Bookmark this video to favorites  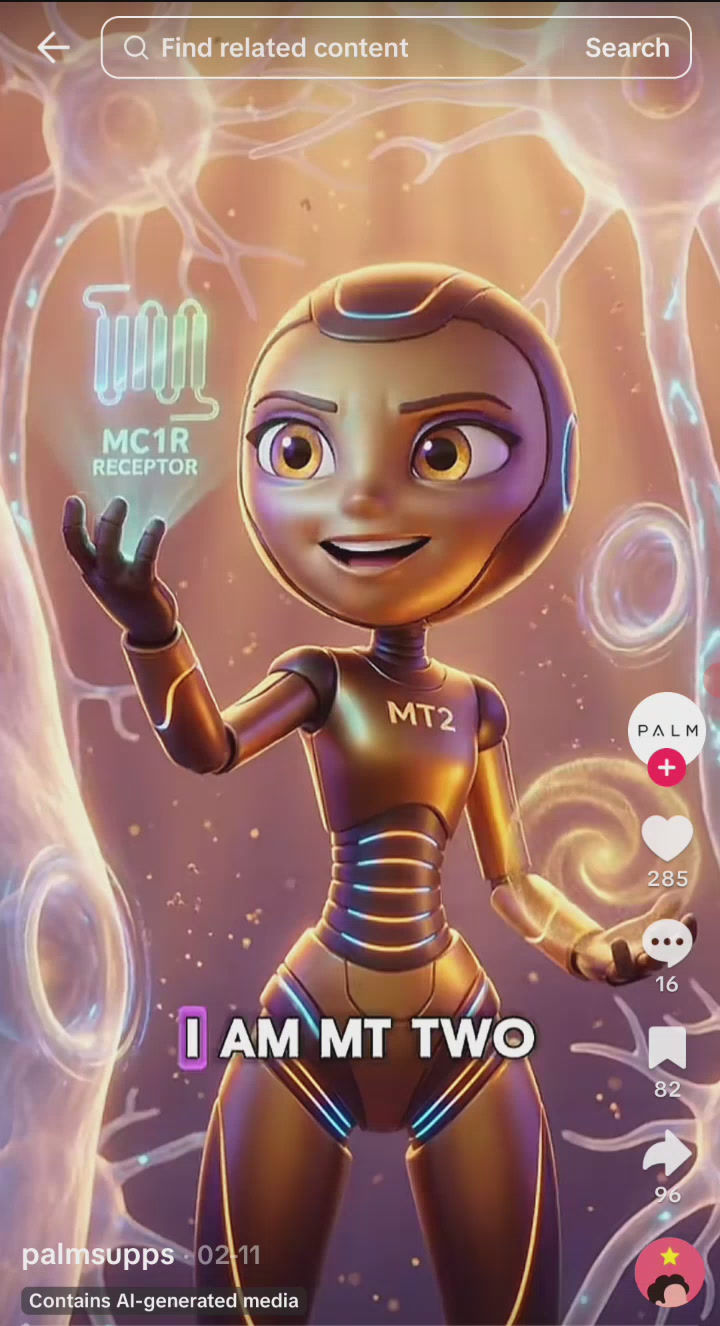(667, 1049)
